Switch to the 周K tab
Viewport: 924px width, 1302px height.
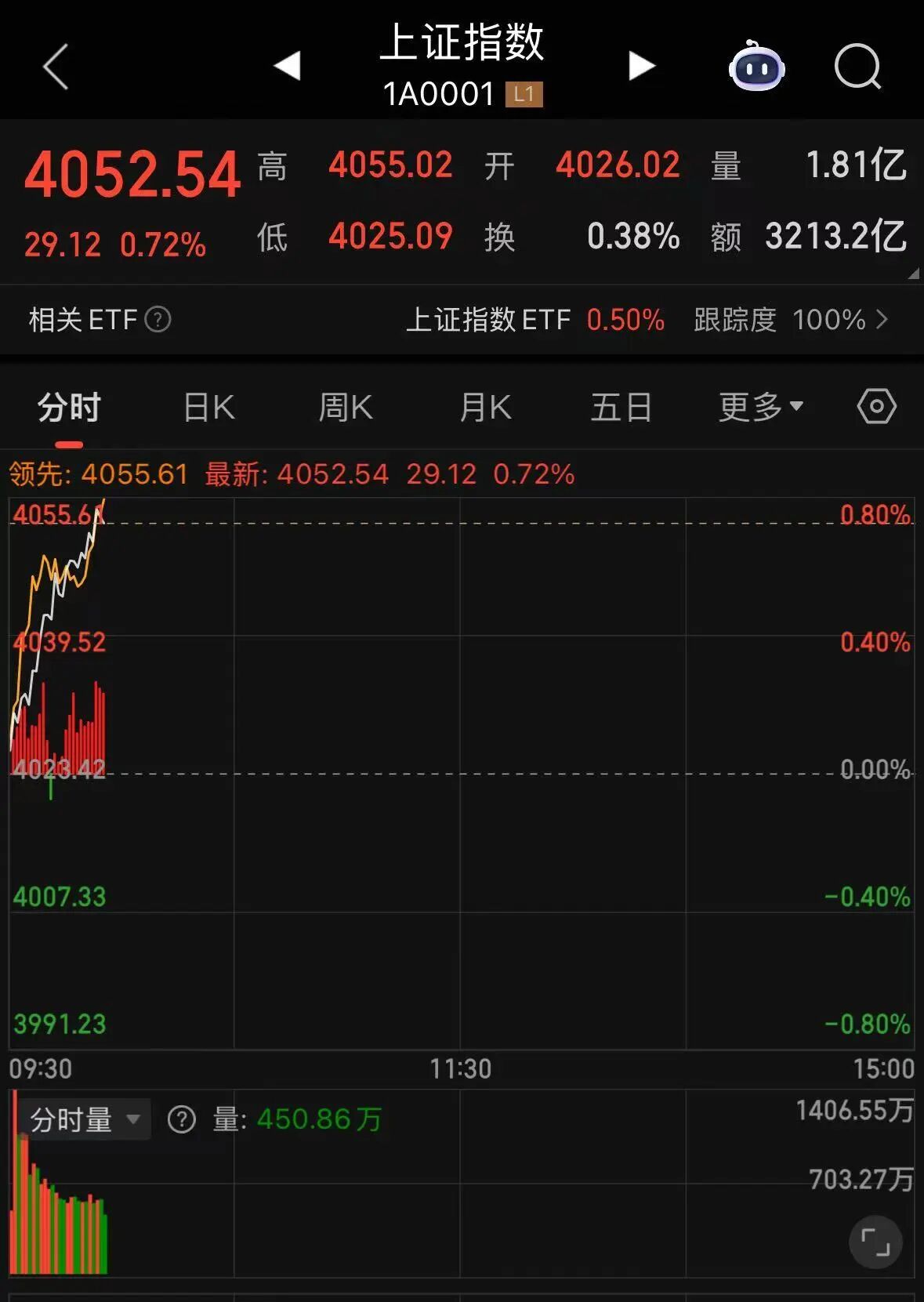click(346, 408)
